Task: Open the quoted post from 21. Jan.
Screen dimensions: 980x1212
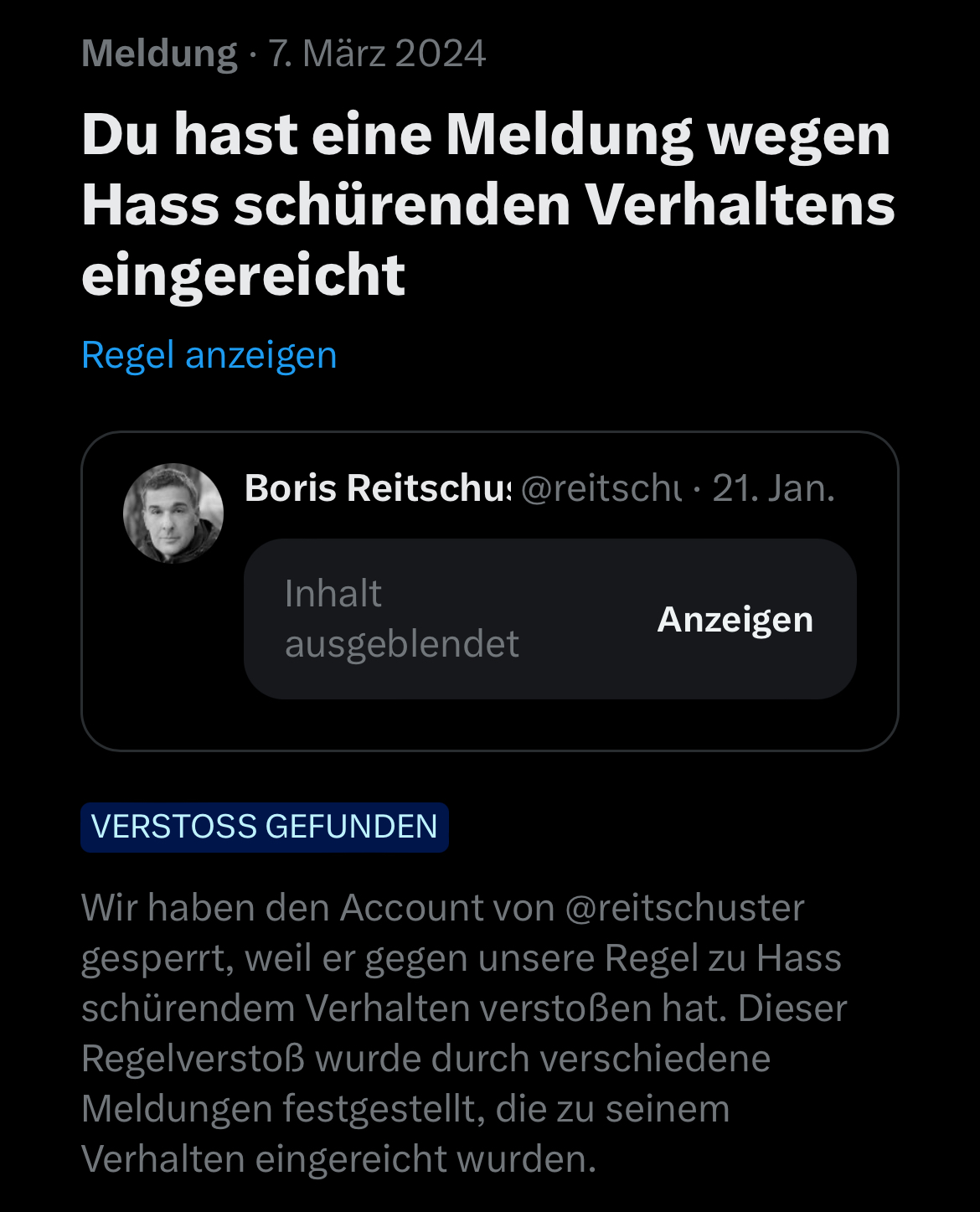Action: click(x=772, y=488)
